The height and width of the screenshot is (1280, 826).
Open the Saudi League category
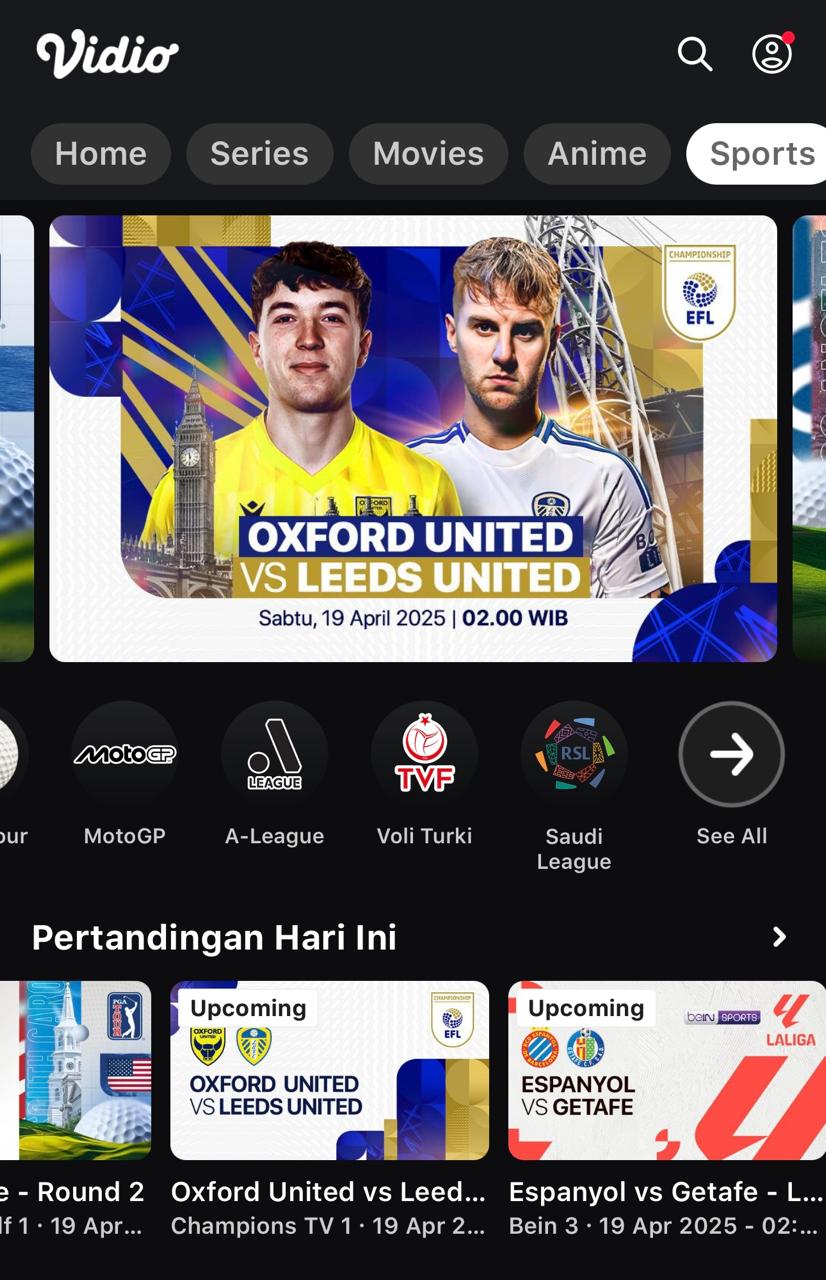574,755
